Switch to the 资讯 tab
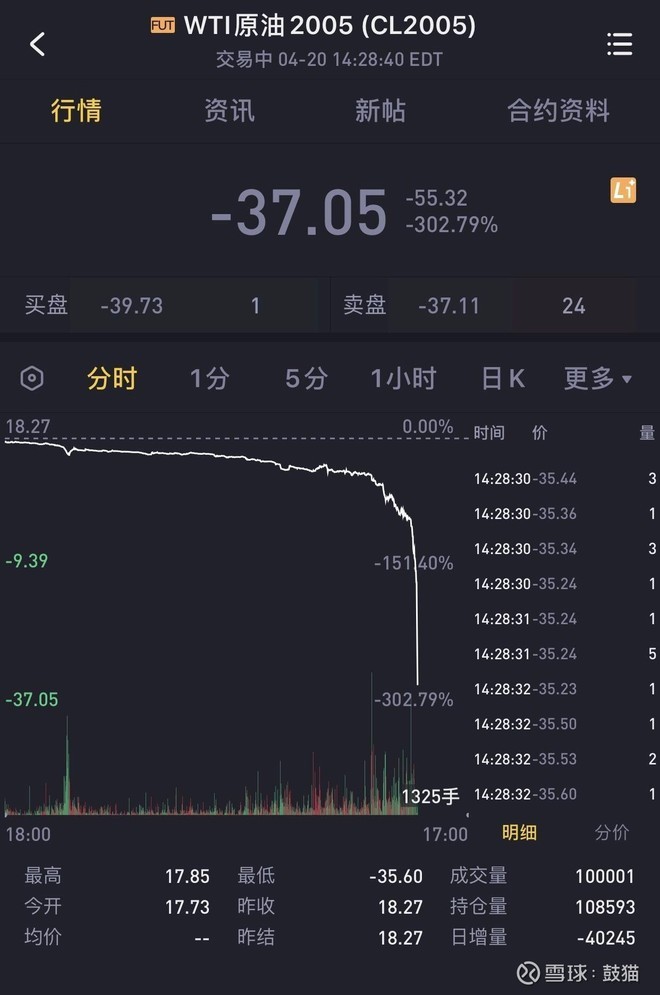Viewport: 660px width, 995px height. [229, 110]
